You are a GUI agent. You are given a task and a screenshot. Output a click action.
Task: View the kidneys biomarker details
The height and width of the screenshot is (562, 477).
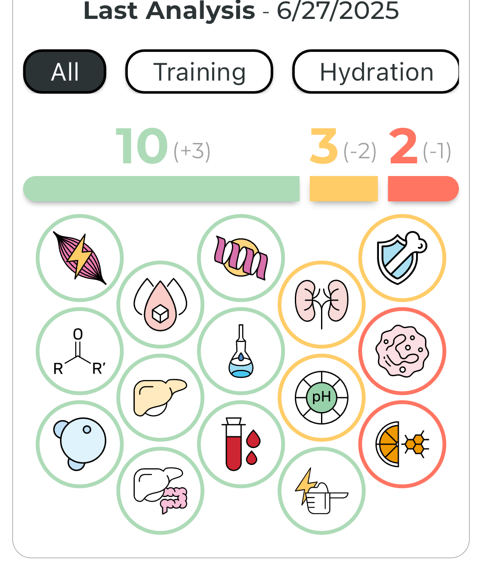pyautogui.click(x=321, y=304)
